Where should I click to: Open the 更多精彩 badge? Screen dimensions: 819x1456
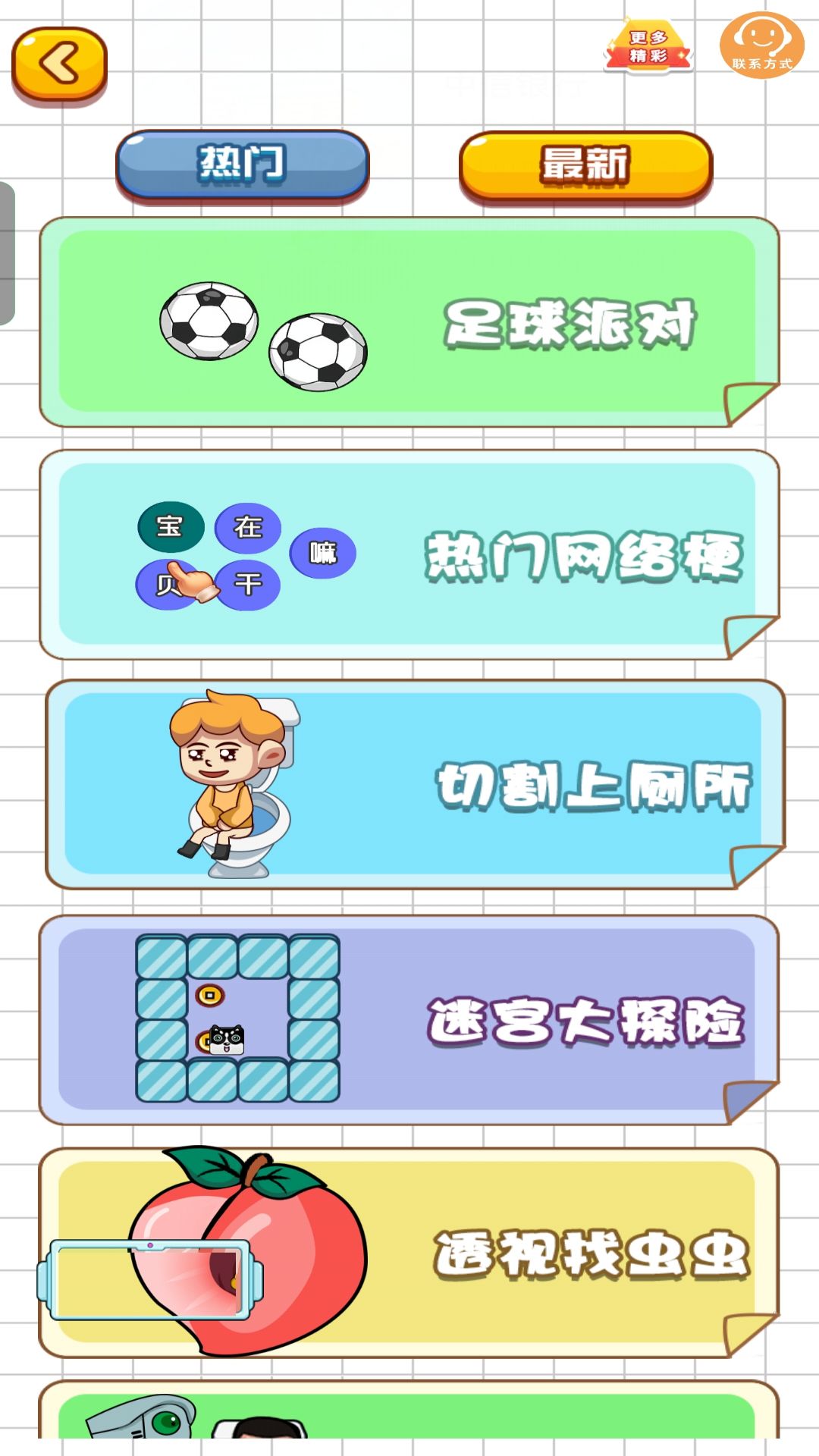[648, 47]
